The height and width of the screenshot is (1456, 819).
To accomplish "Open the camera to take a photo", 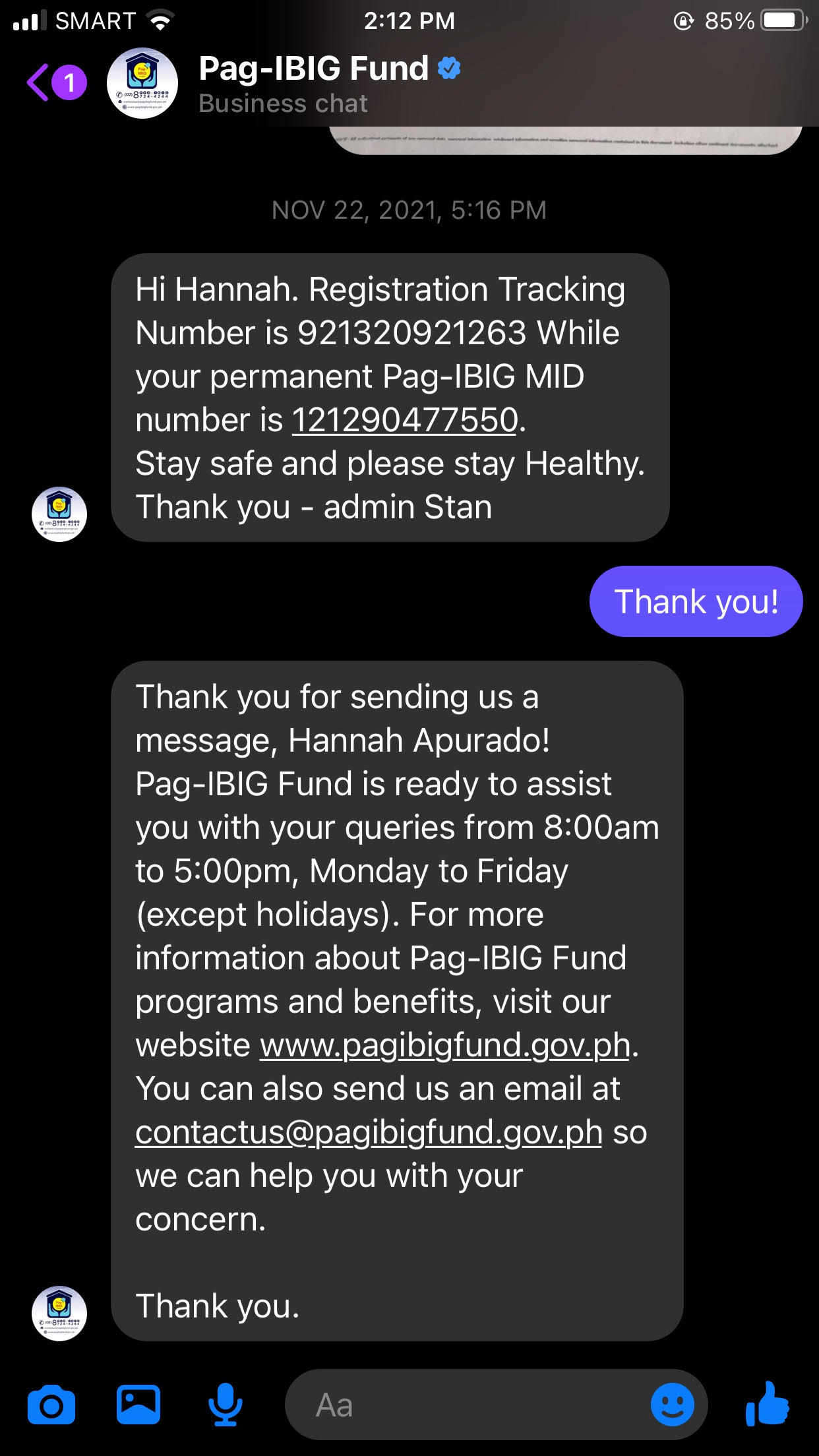I will [51, 1405].
